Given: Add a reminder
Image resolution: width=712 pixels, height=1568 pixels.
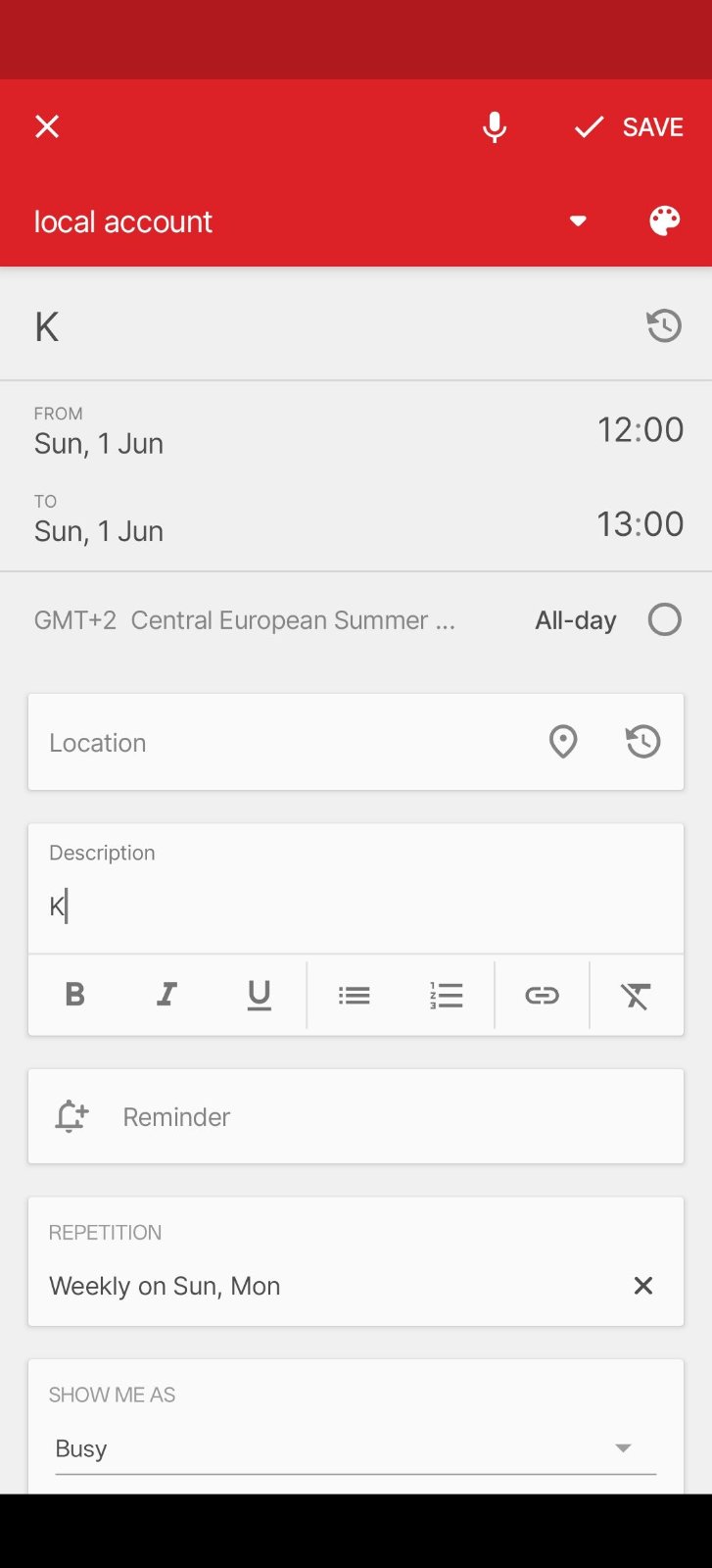Looking at the screenshot, I should coord(356,1116).
